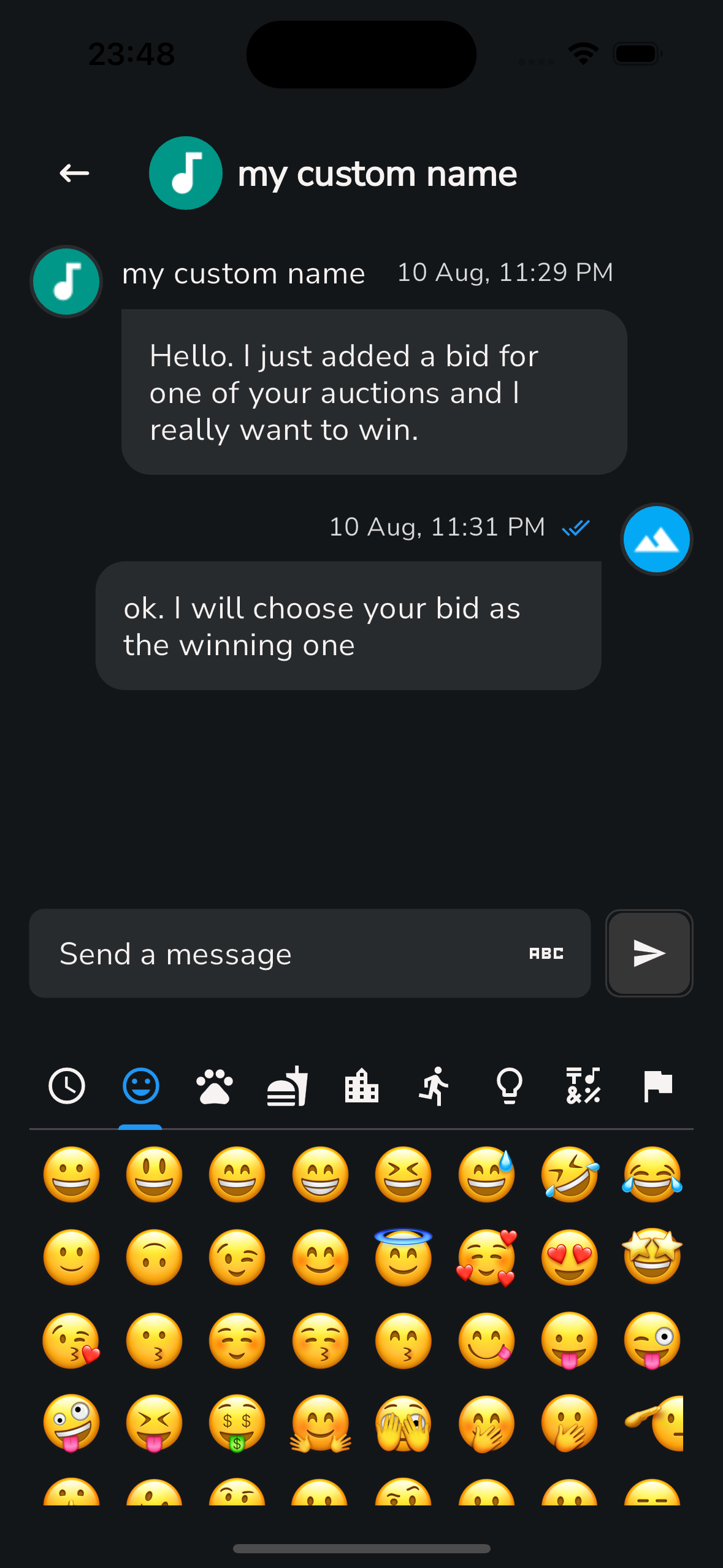
Task: Tap the blue mountain avatar
Action: pyautogui.click(x=656, y=539)
